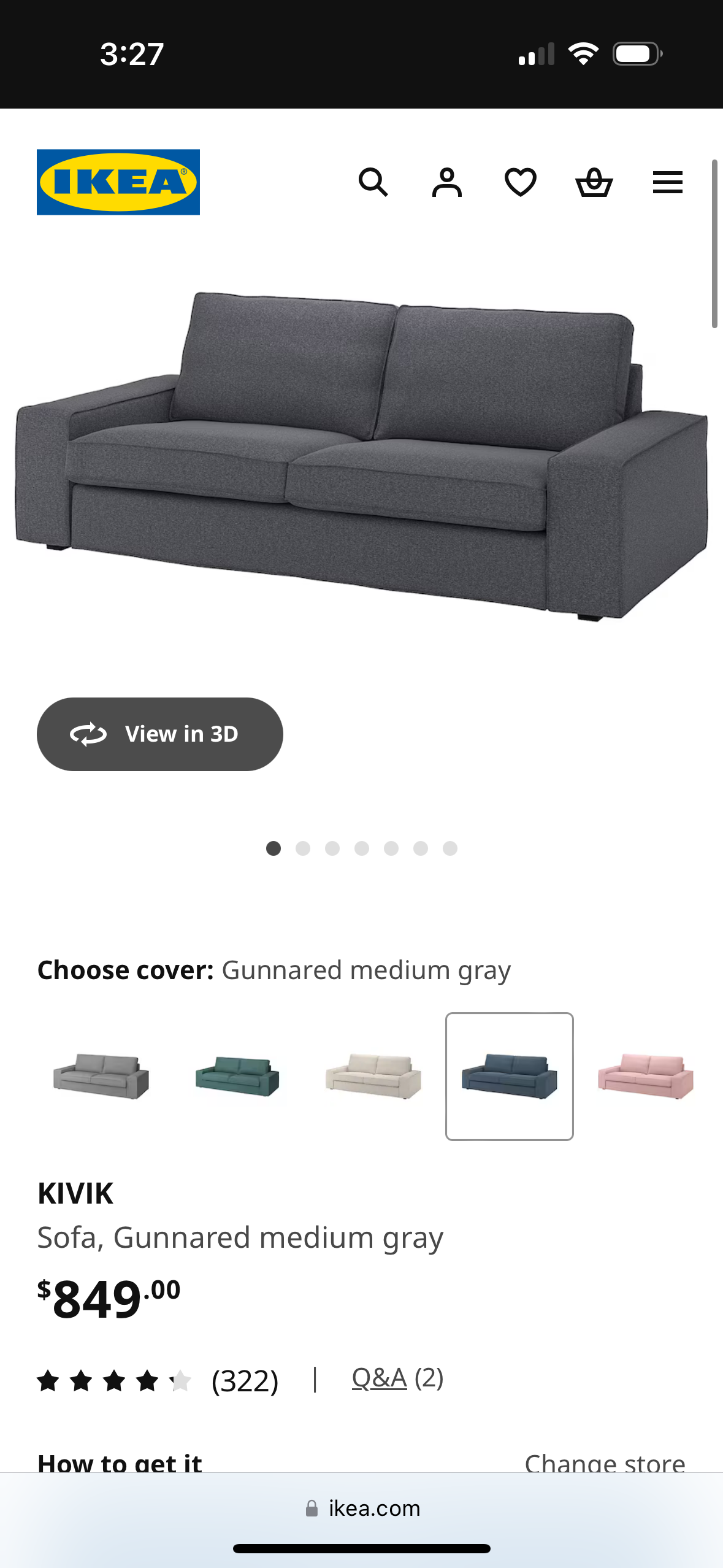Open the favorites heart icon

tap(520, 182)
